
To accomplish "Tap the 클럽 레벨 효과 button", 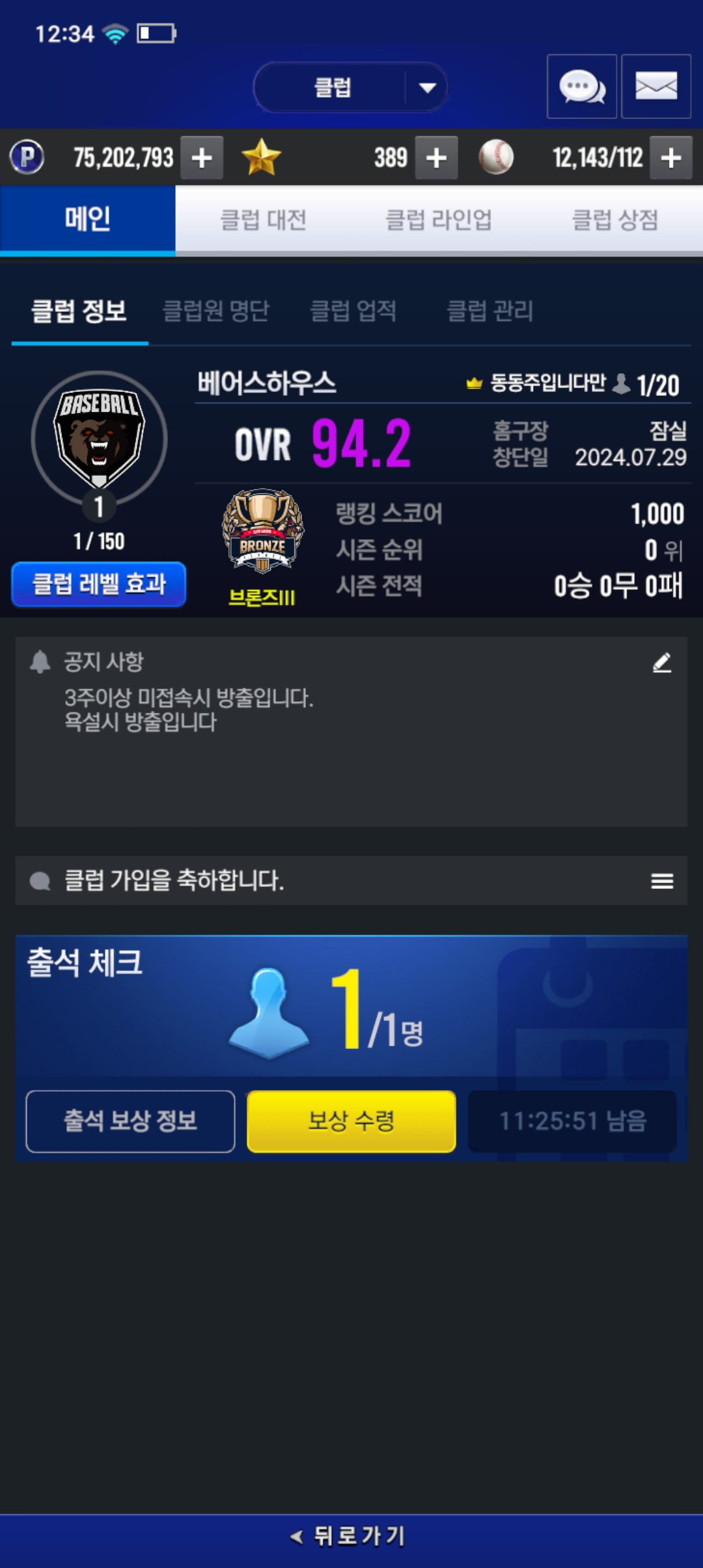I will point(99,584).
